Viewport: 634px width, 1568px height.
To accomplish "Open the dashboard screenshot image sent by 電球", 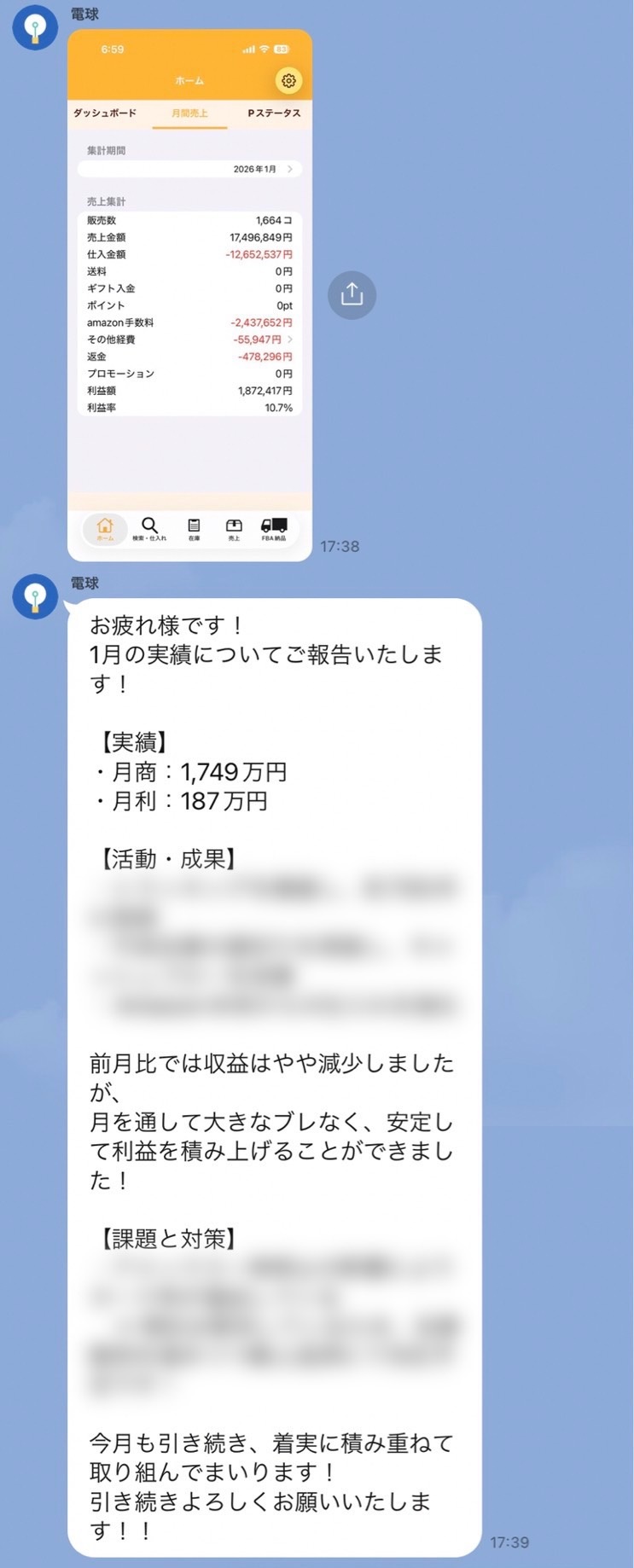I will coord(189,294).
